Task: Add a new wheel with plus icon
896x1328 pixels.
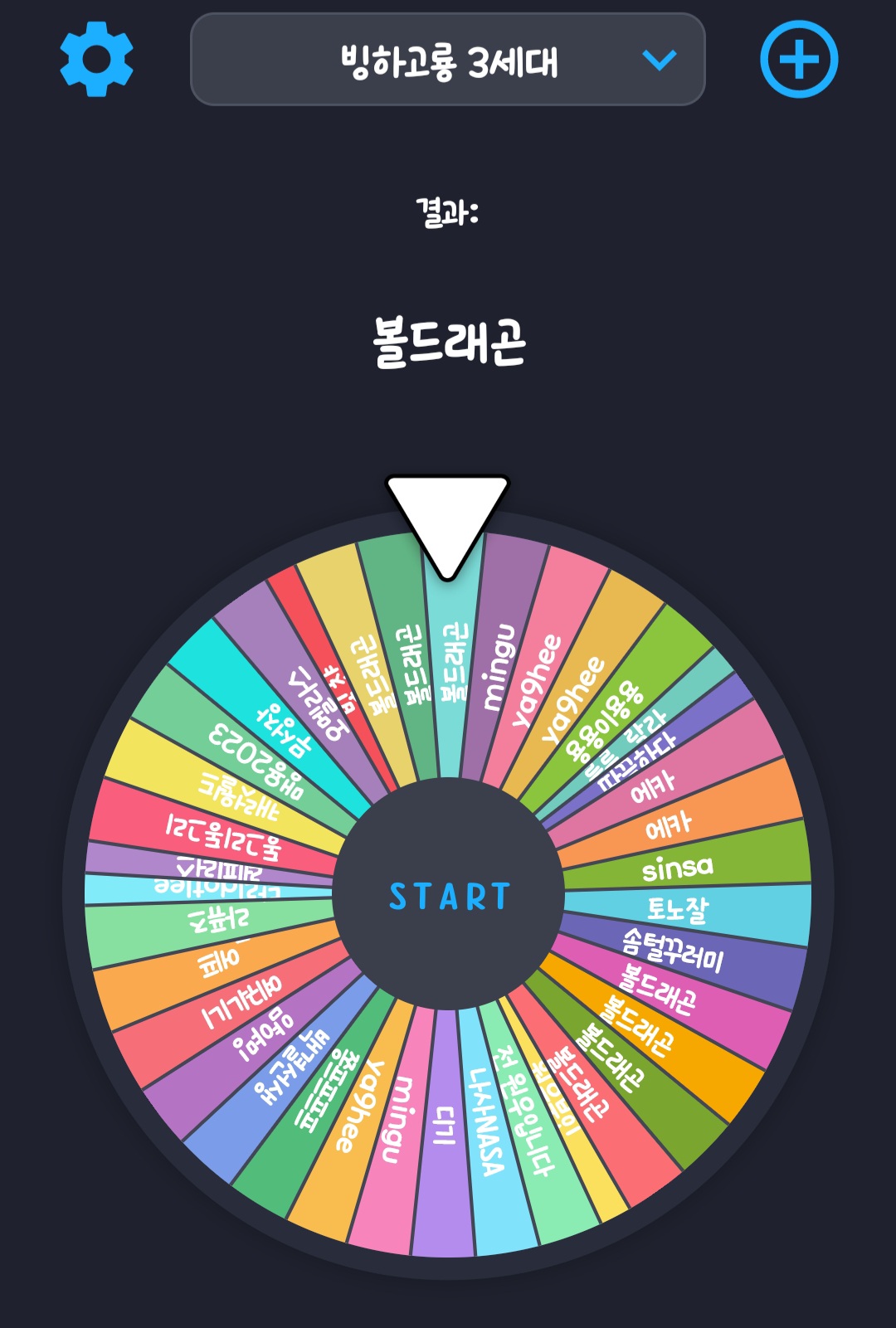Action: [x=799, y=60]
